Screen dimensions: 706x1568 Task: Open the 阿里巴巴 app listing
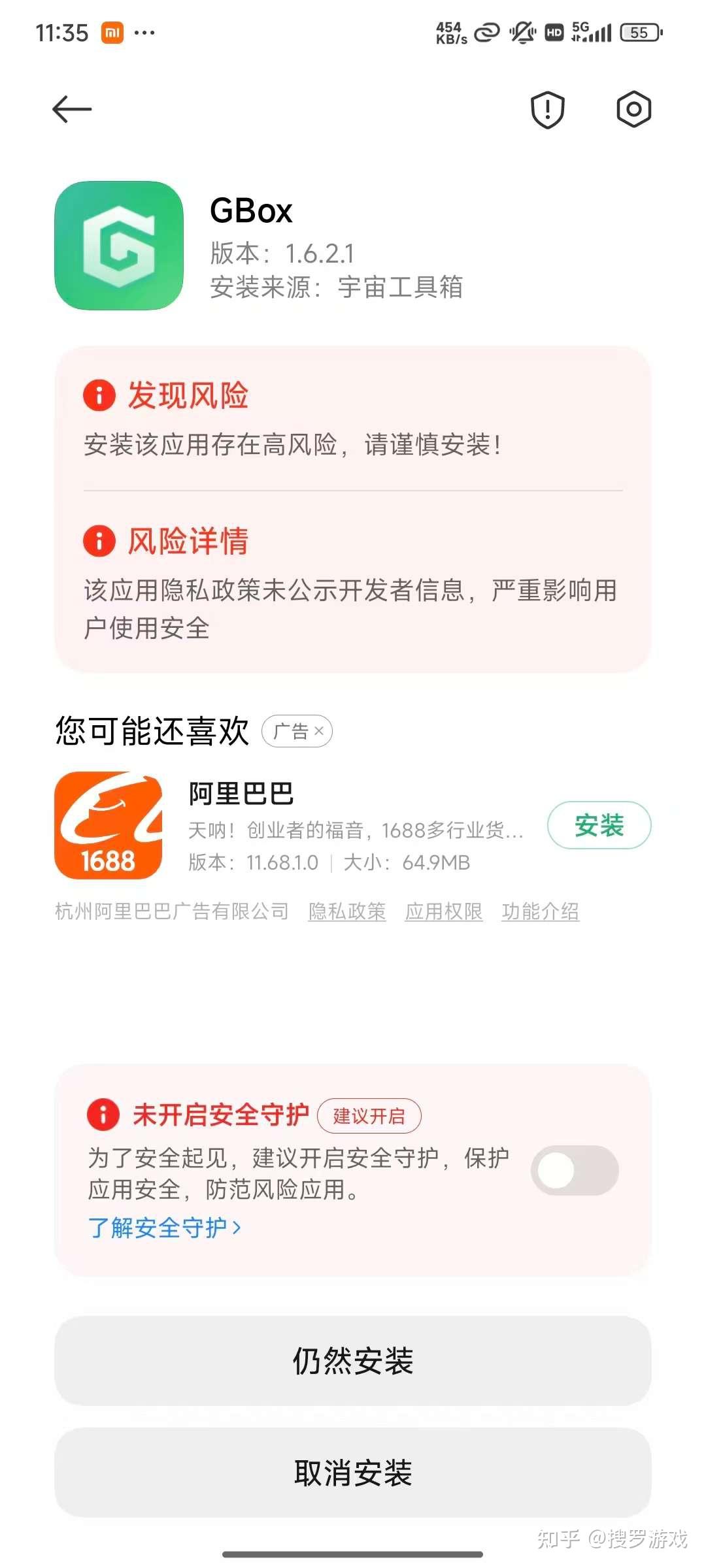tap(241, 794)
